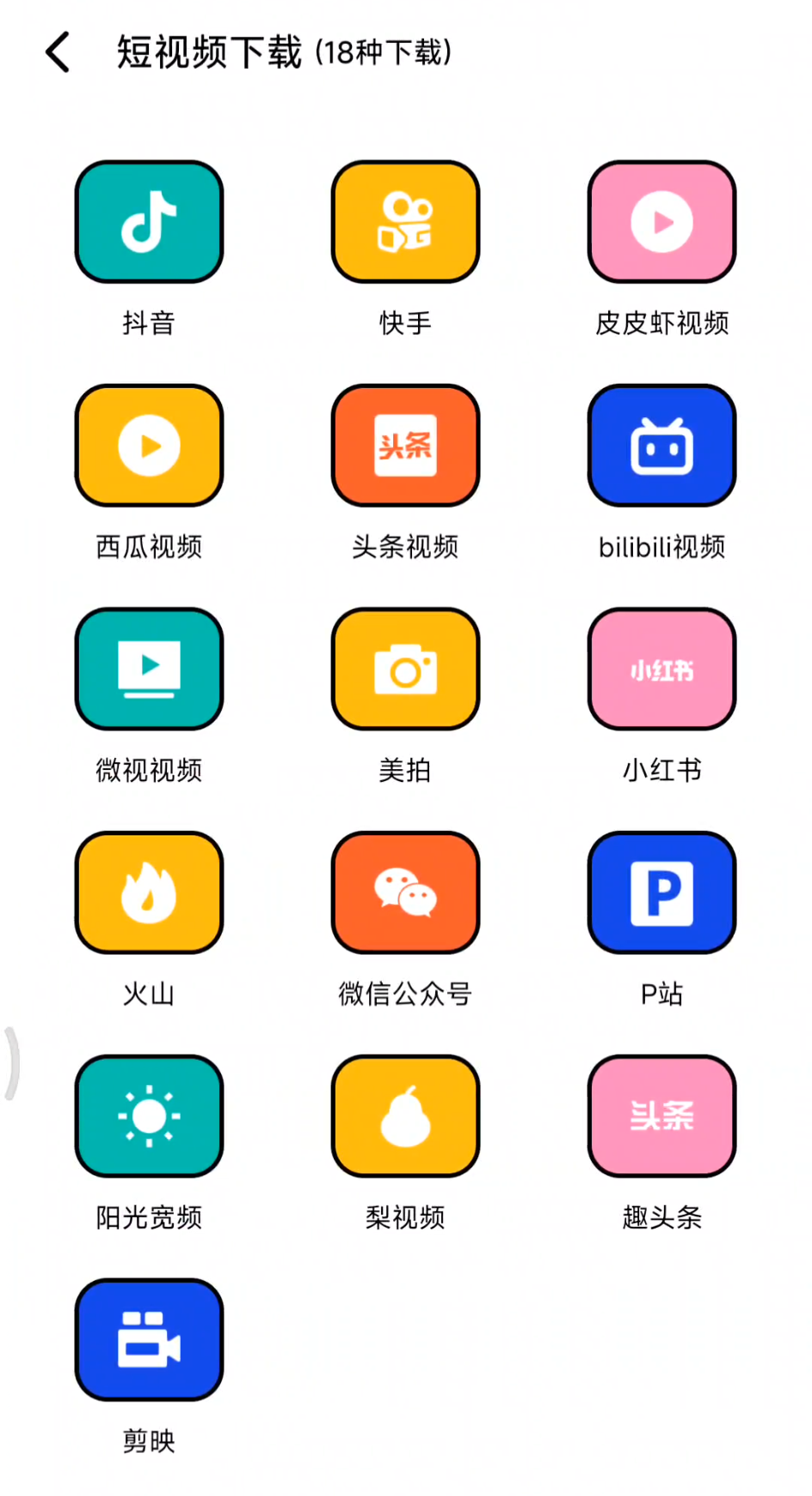Select 快手 video download
Image resolution: width=812 pixels, height=1496 pixels.
click(405, 222)
